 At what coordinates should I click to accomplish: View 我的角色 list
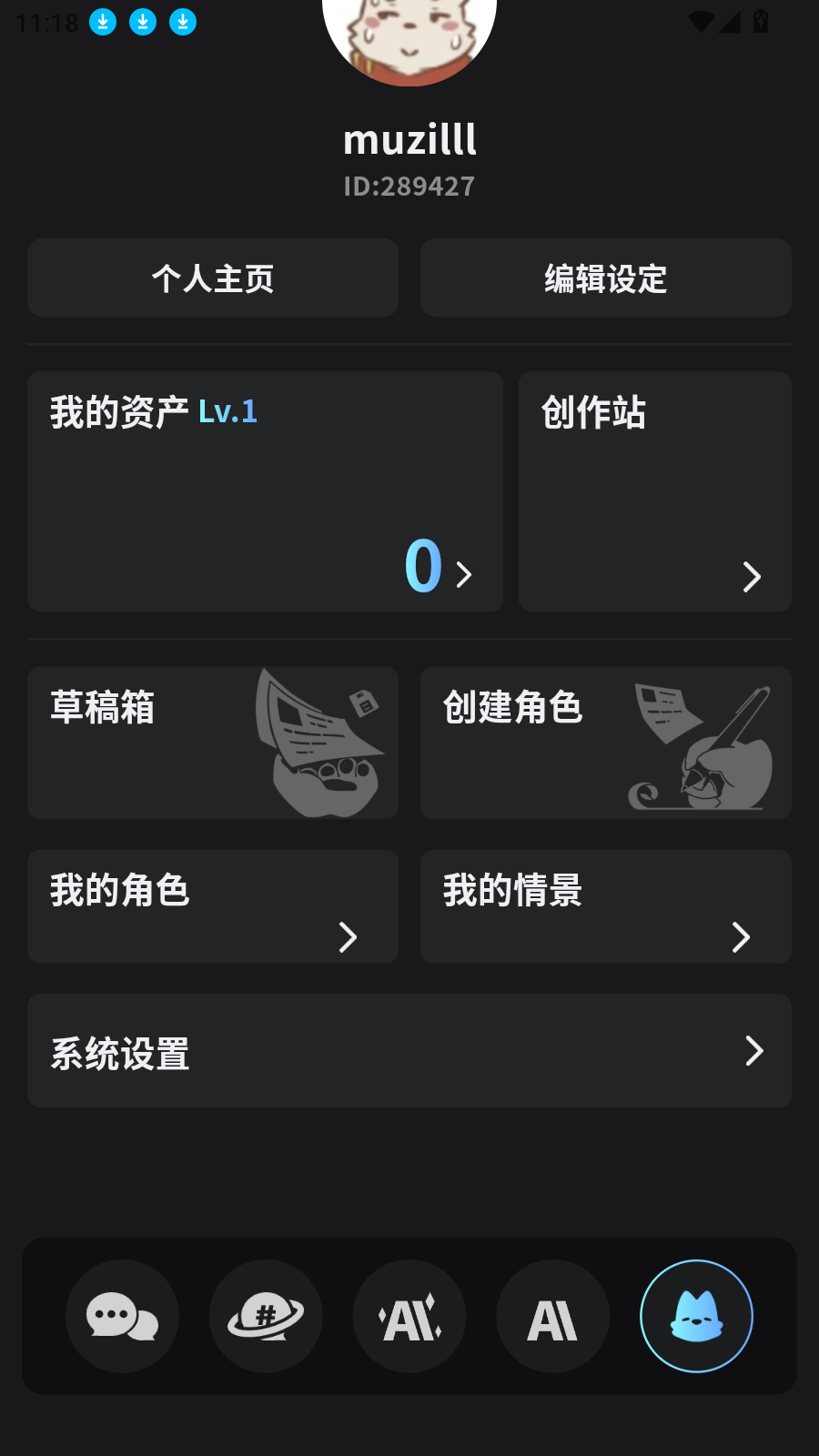tap(213, 906)
